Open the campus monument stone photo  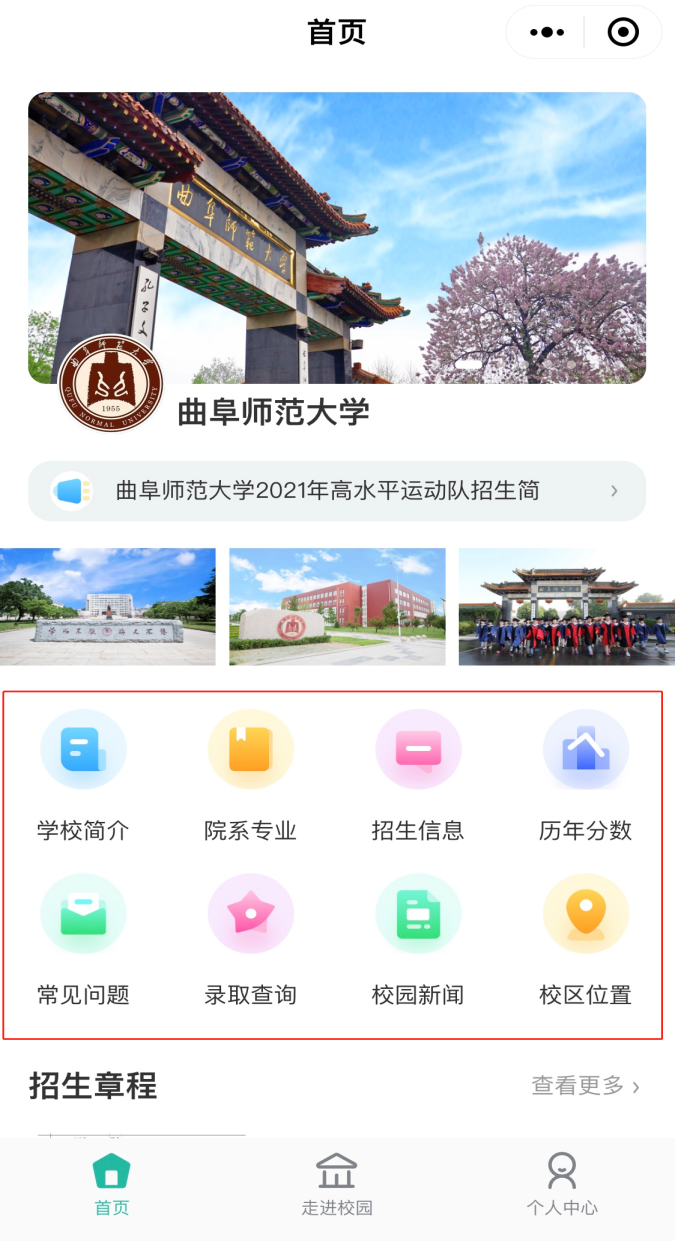click(x=107, y=606)
